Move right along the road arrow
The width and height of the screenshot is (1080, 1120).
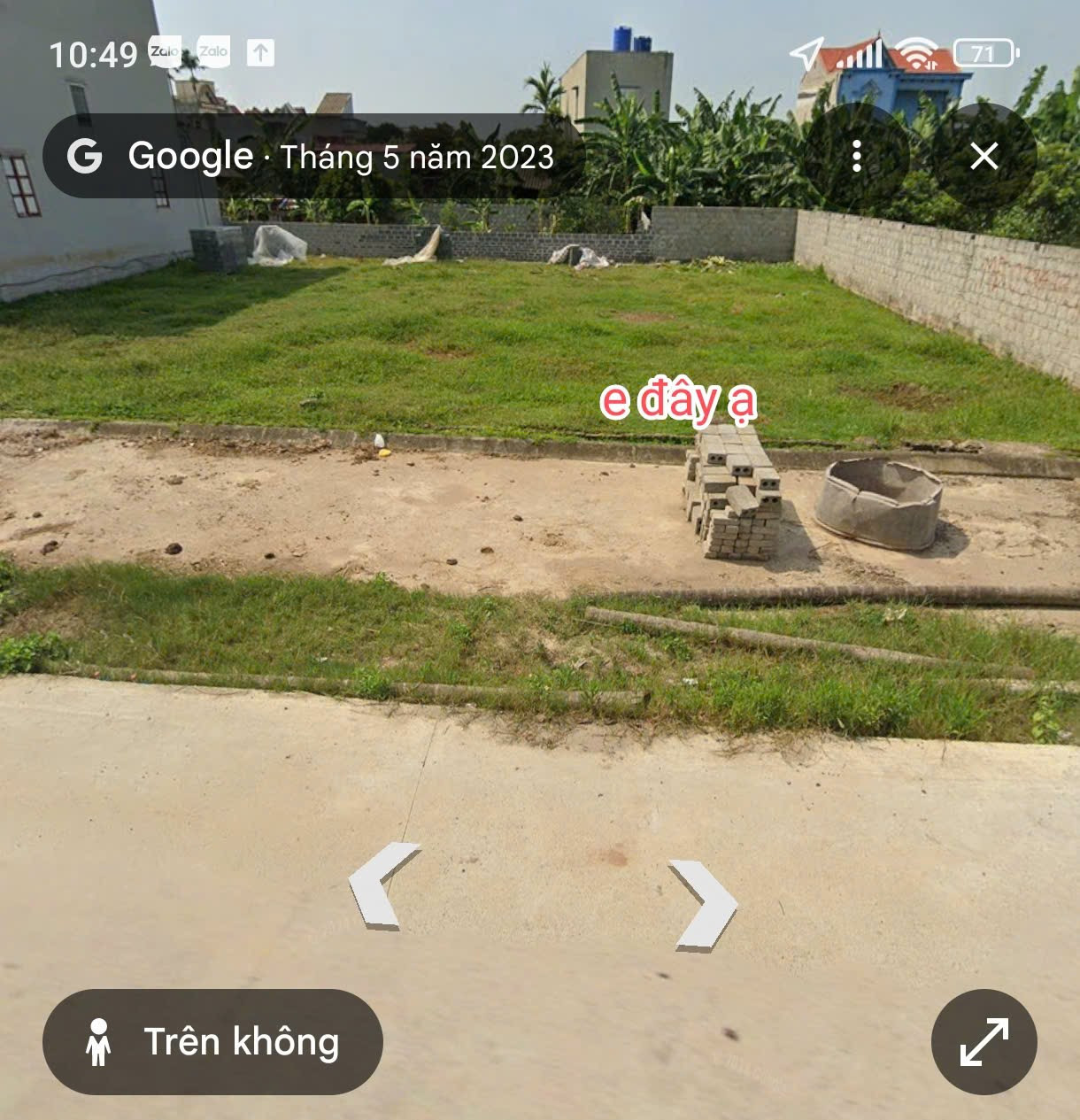click(704, 905)
